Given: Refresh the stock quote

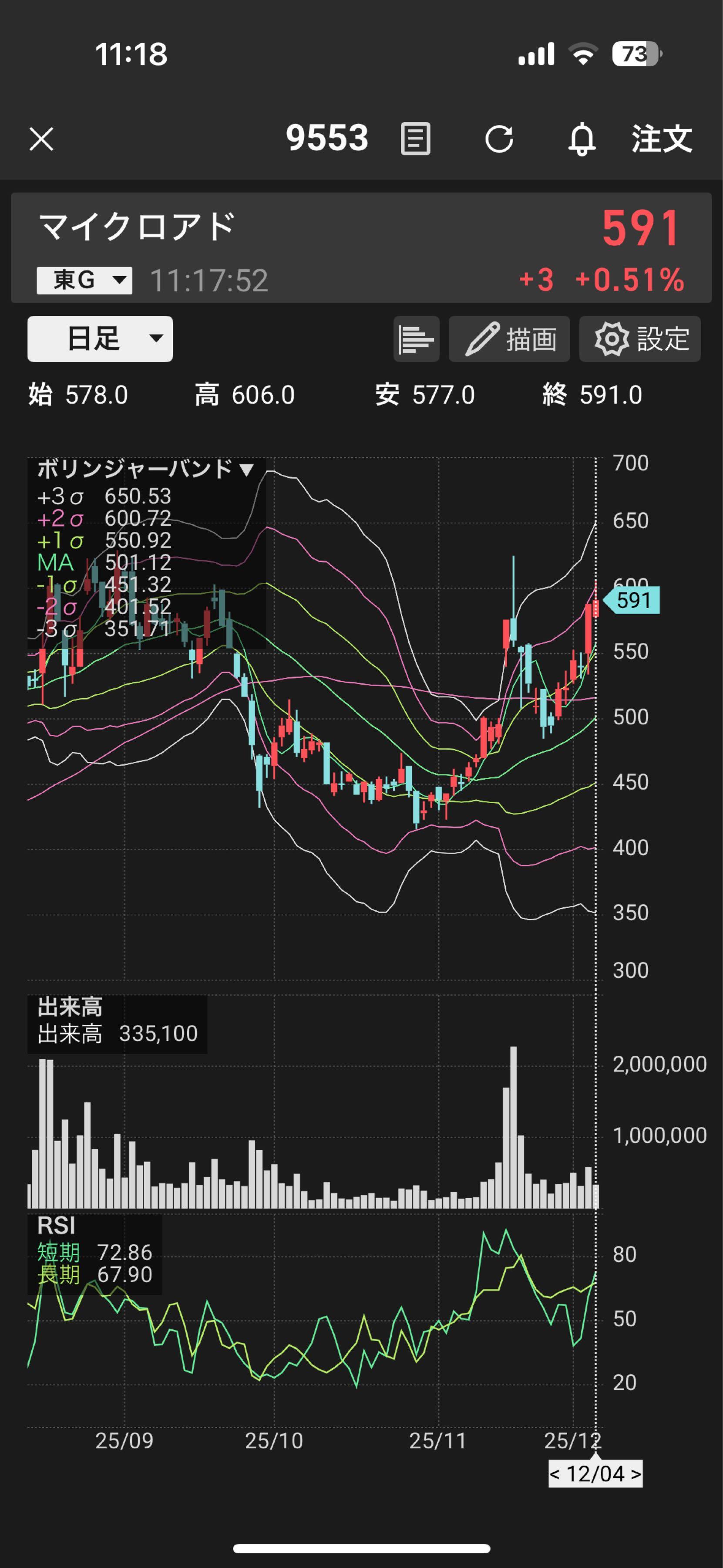Looking at the screenshot, I should point(499,139).
